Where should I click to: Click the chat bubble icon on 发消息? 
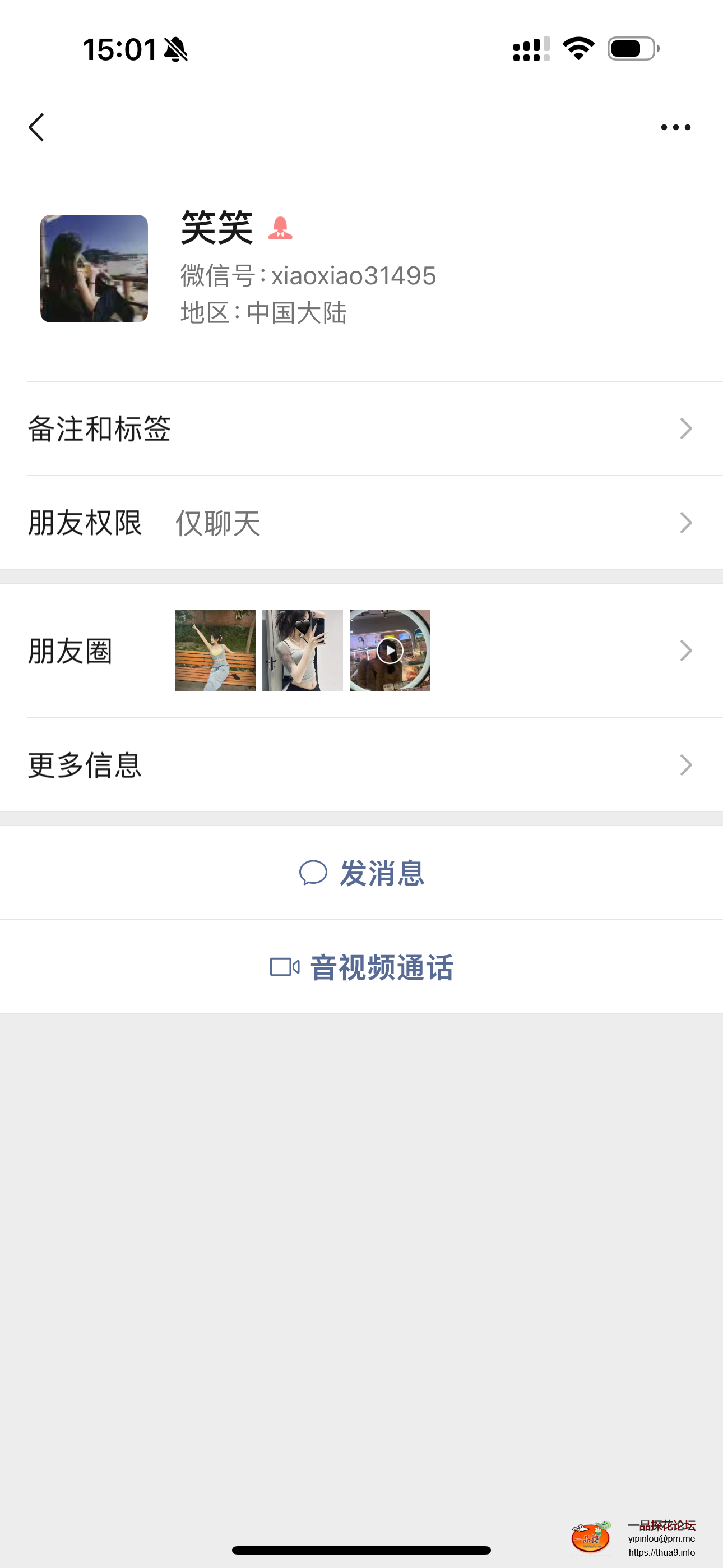pyautogui.click(x=314, y=873)
